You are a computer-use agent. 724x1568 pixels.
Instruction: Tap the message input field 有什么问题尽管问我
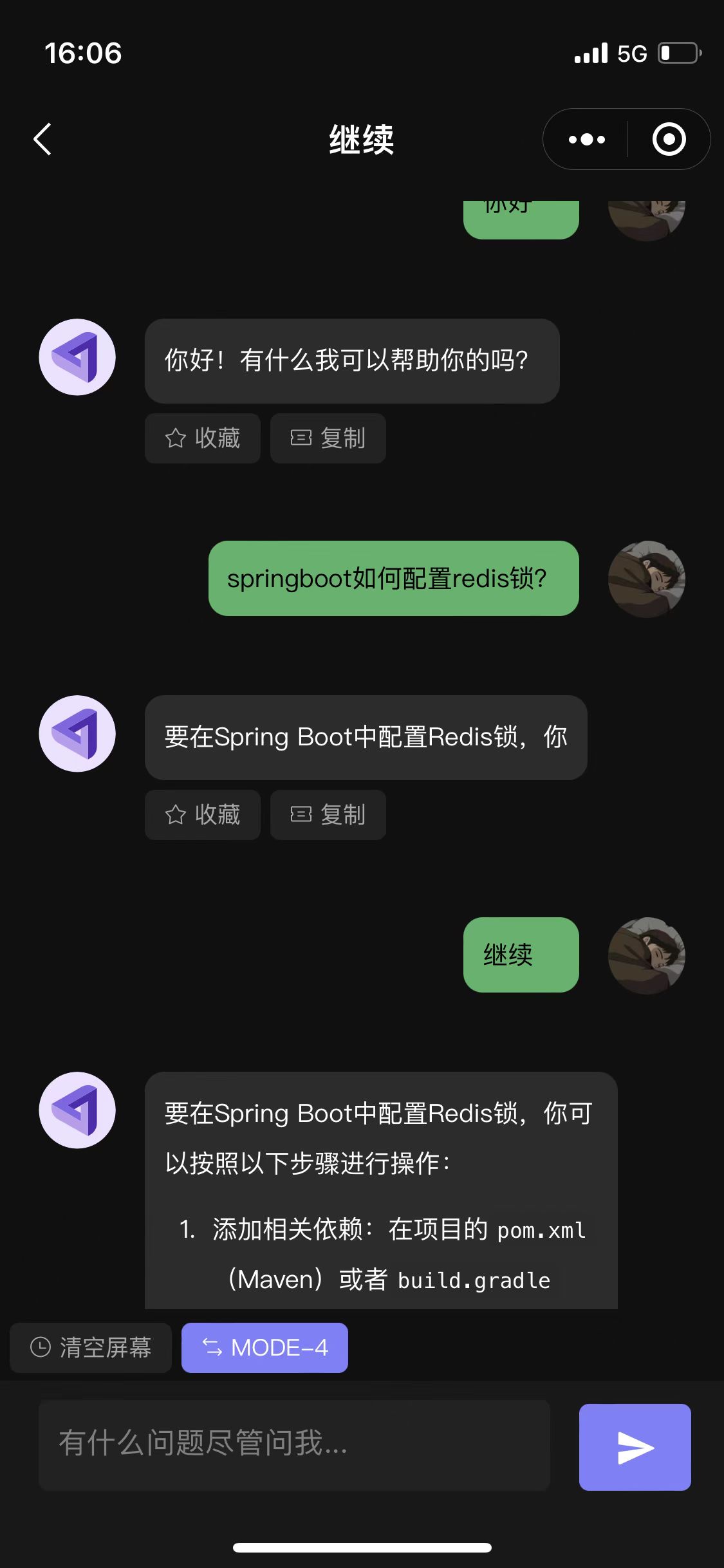click(x=296, y=1446)
